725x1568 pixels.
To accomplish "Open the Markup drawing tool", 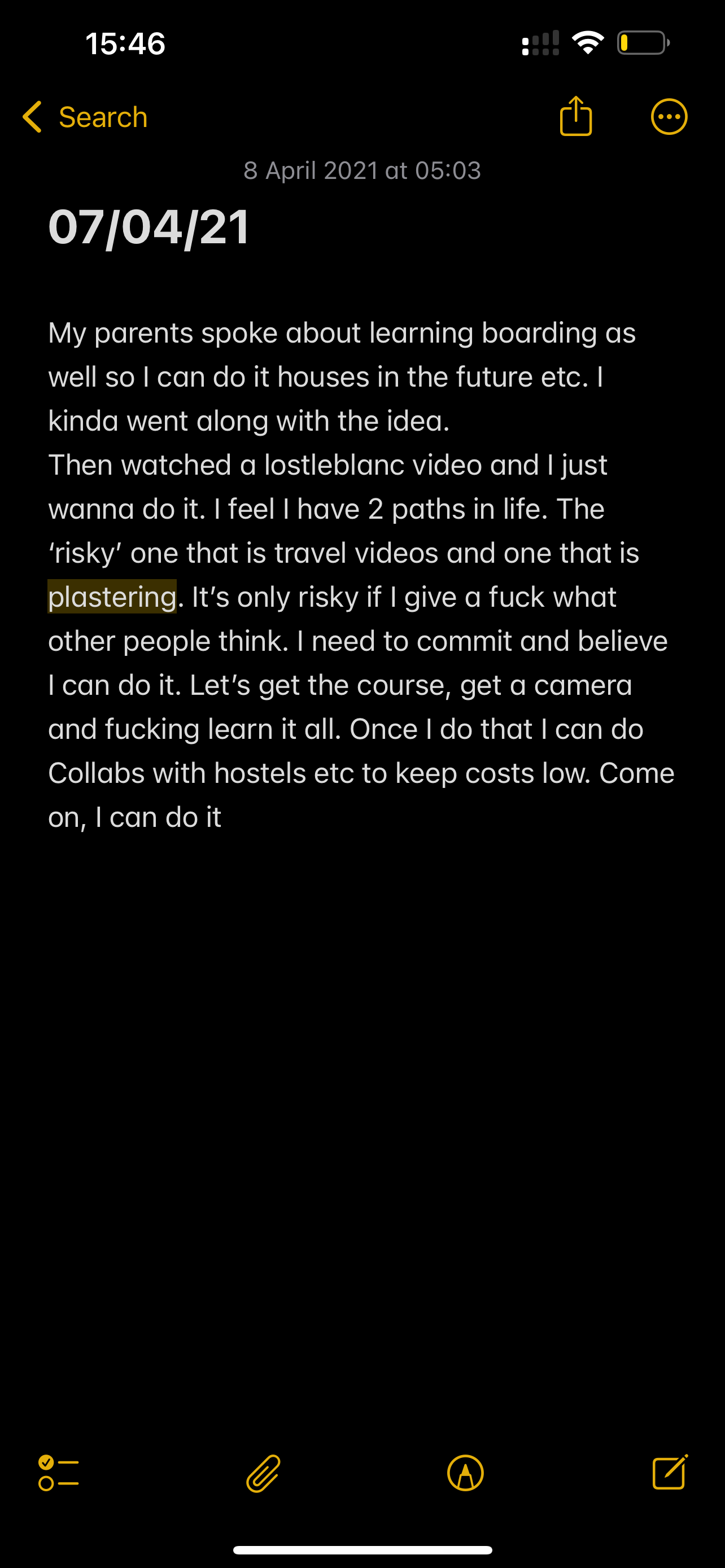I will point(465,1473).
